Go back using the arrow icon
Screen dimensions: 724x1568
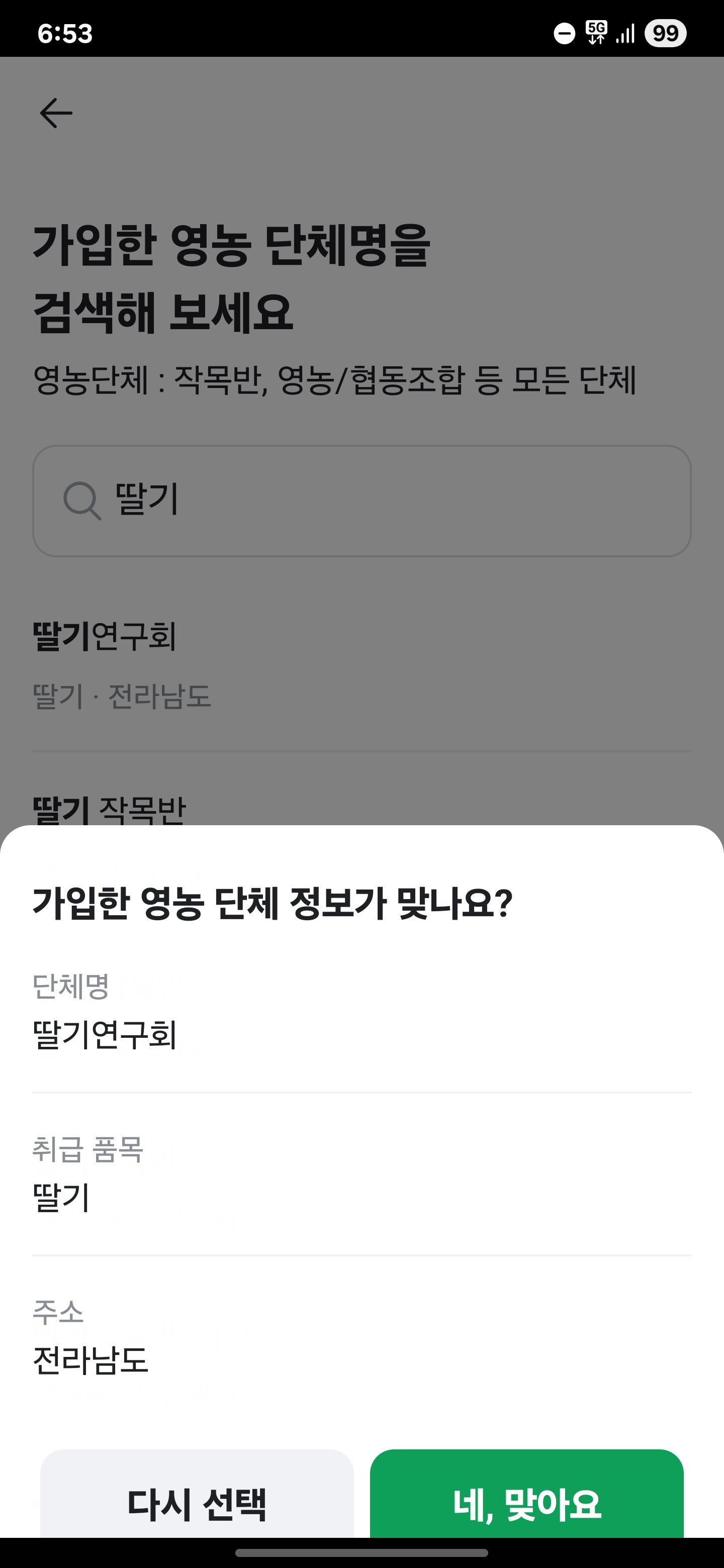click(56, 113)
